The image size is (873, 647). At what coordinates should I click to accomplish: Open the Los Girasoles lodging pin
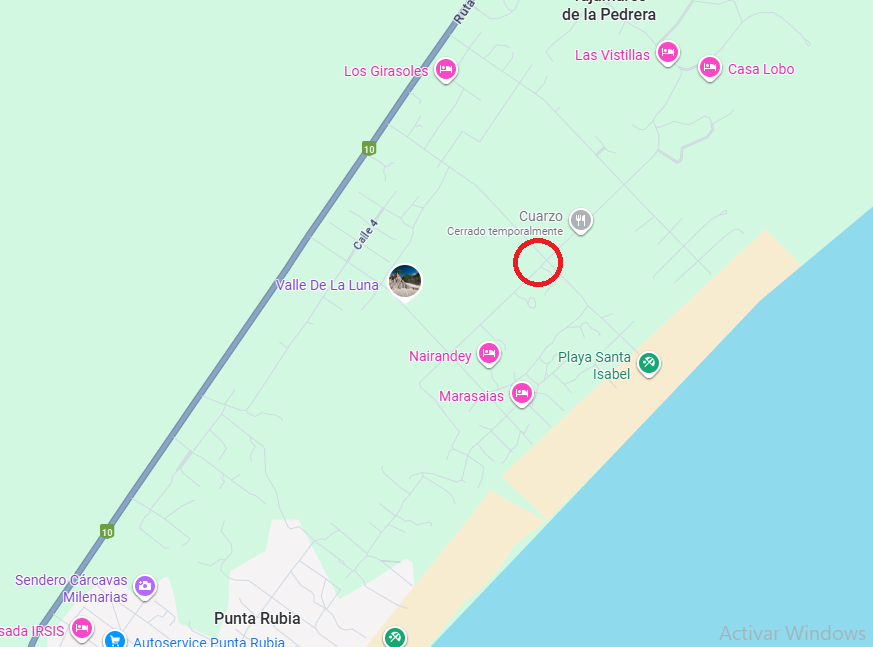(446, 69)
